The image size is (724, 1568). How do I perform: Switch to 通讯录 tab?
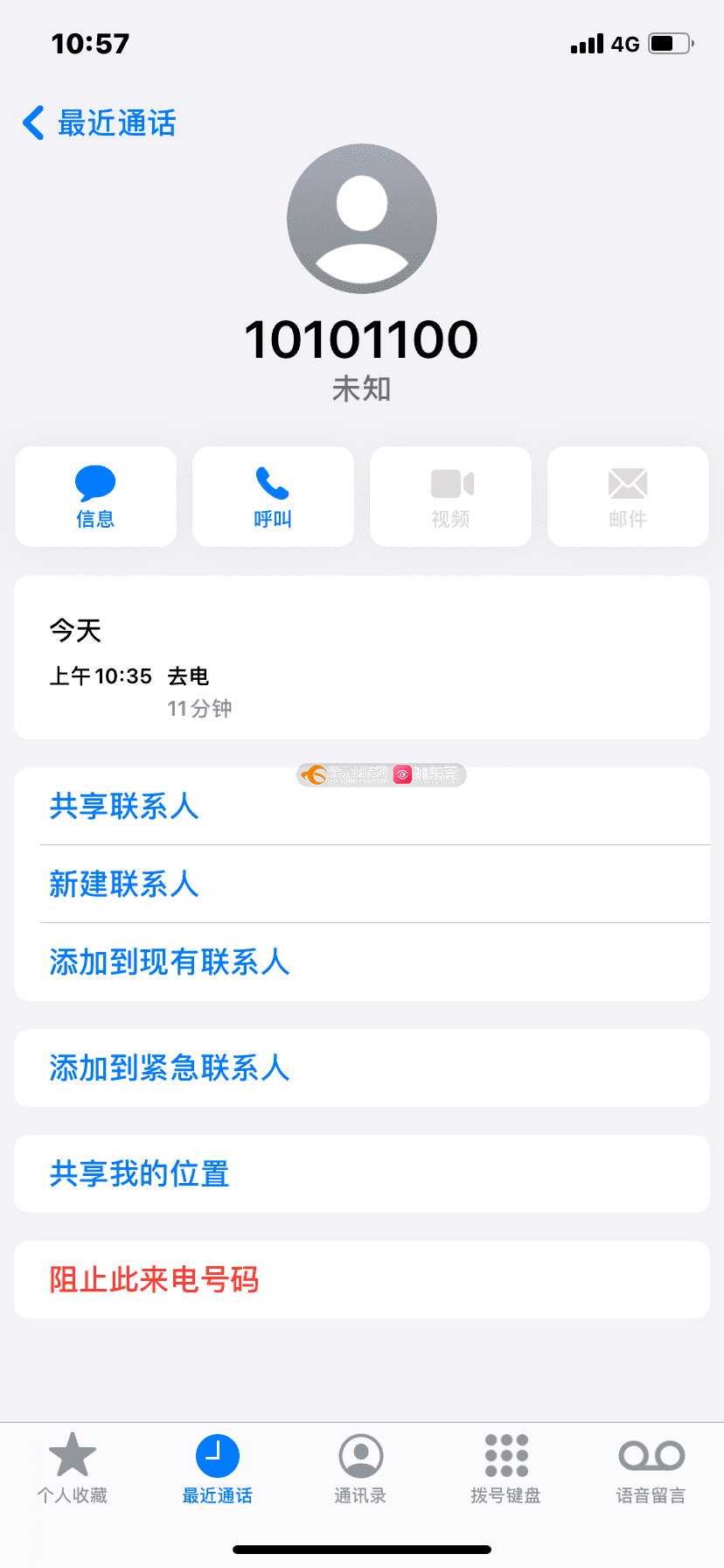(x=360, y=1468)
